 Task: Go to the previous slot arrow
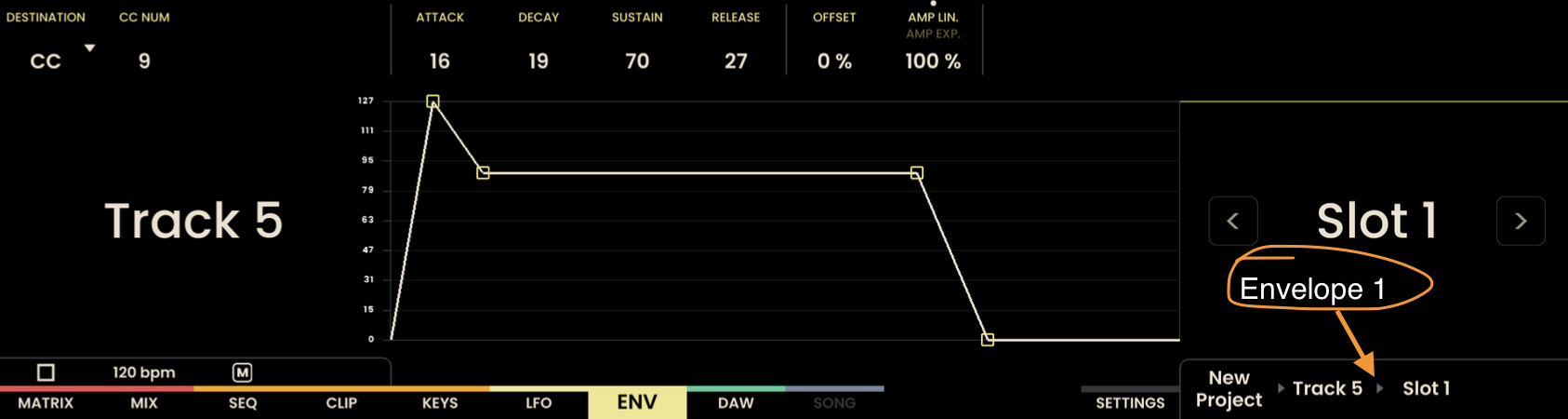coord(1233,222)
